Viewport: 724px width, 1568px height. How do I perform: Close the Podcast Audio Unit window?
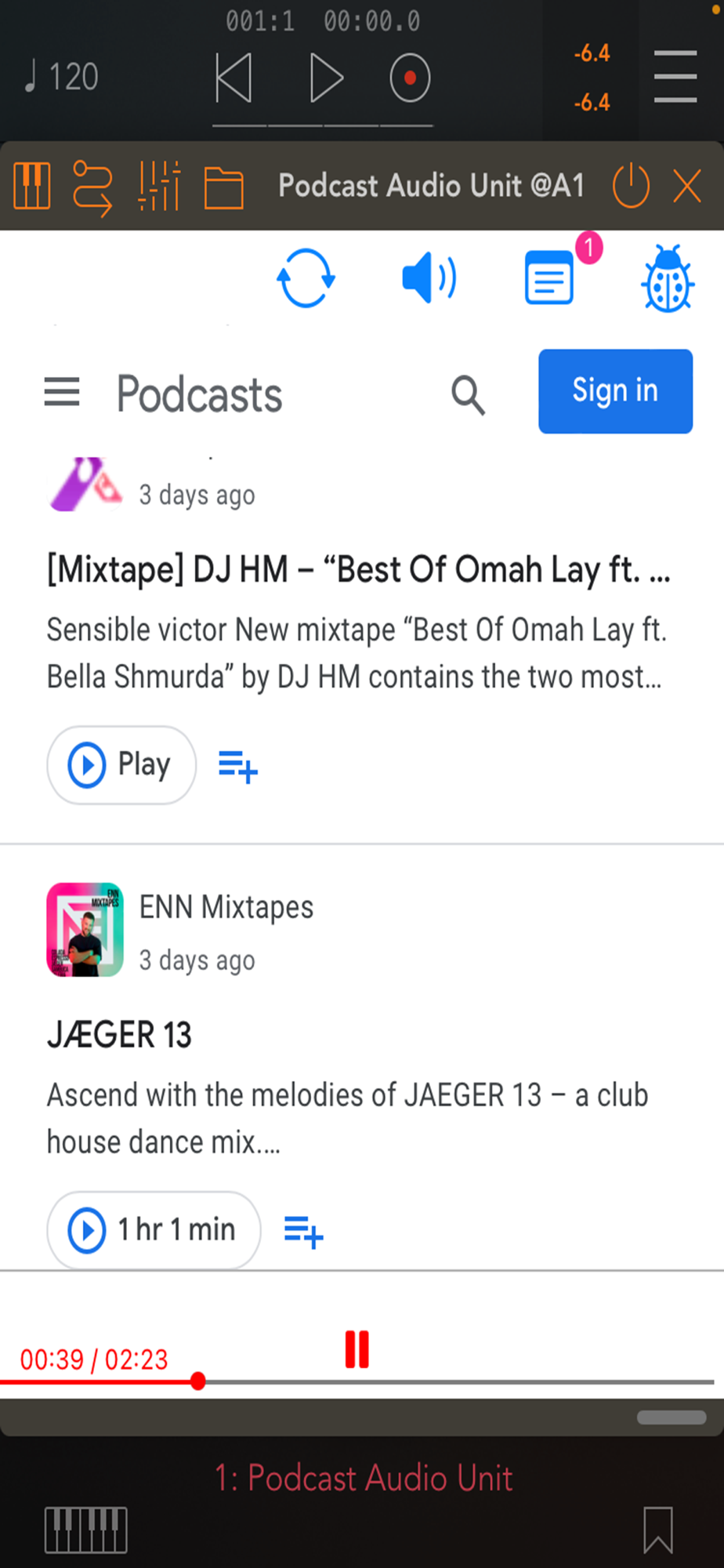pyautogui.click(x=687, y=187)
